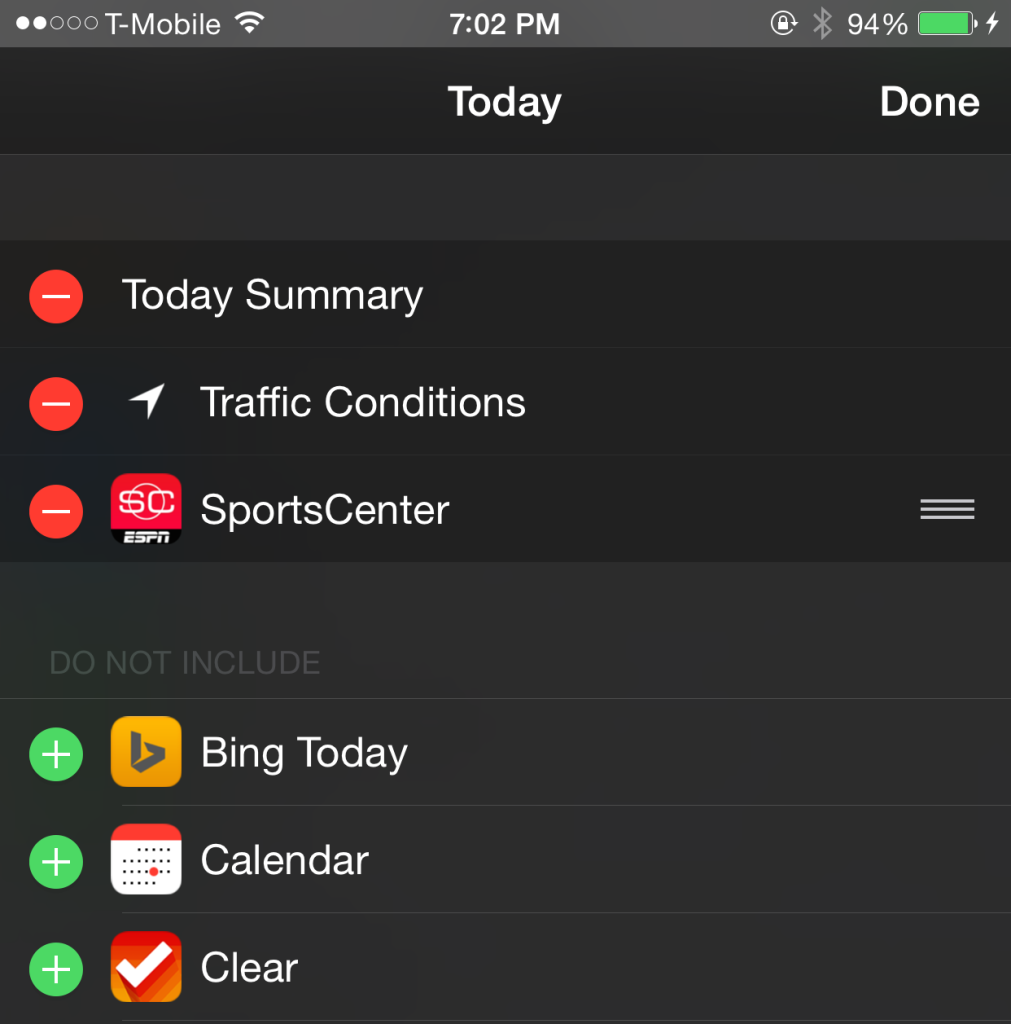Tap the SportsCenter reorder handle

(946, 510)
